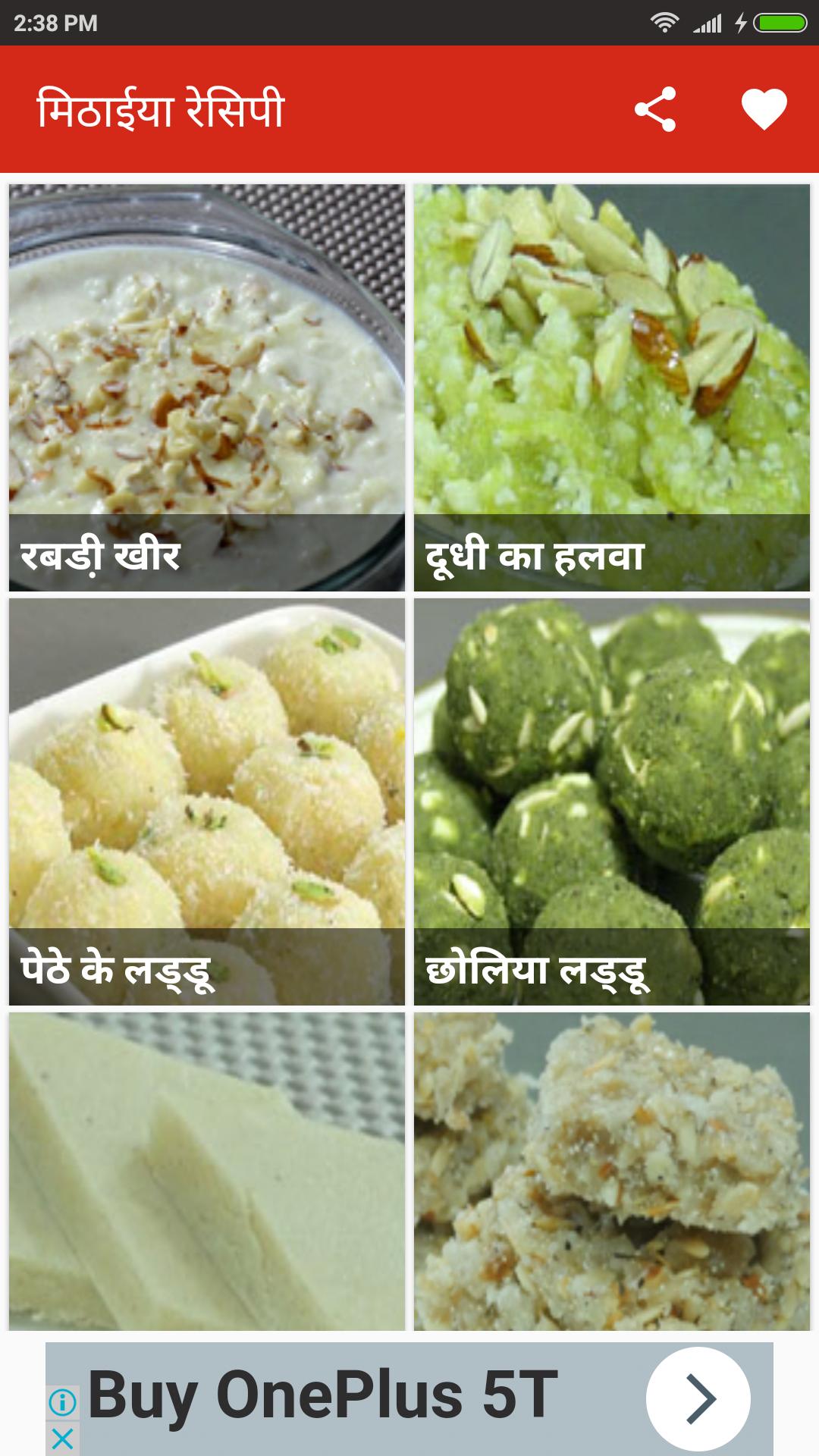Close the OnePlus 5T ad banner

(63, 1438)
